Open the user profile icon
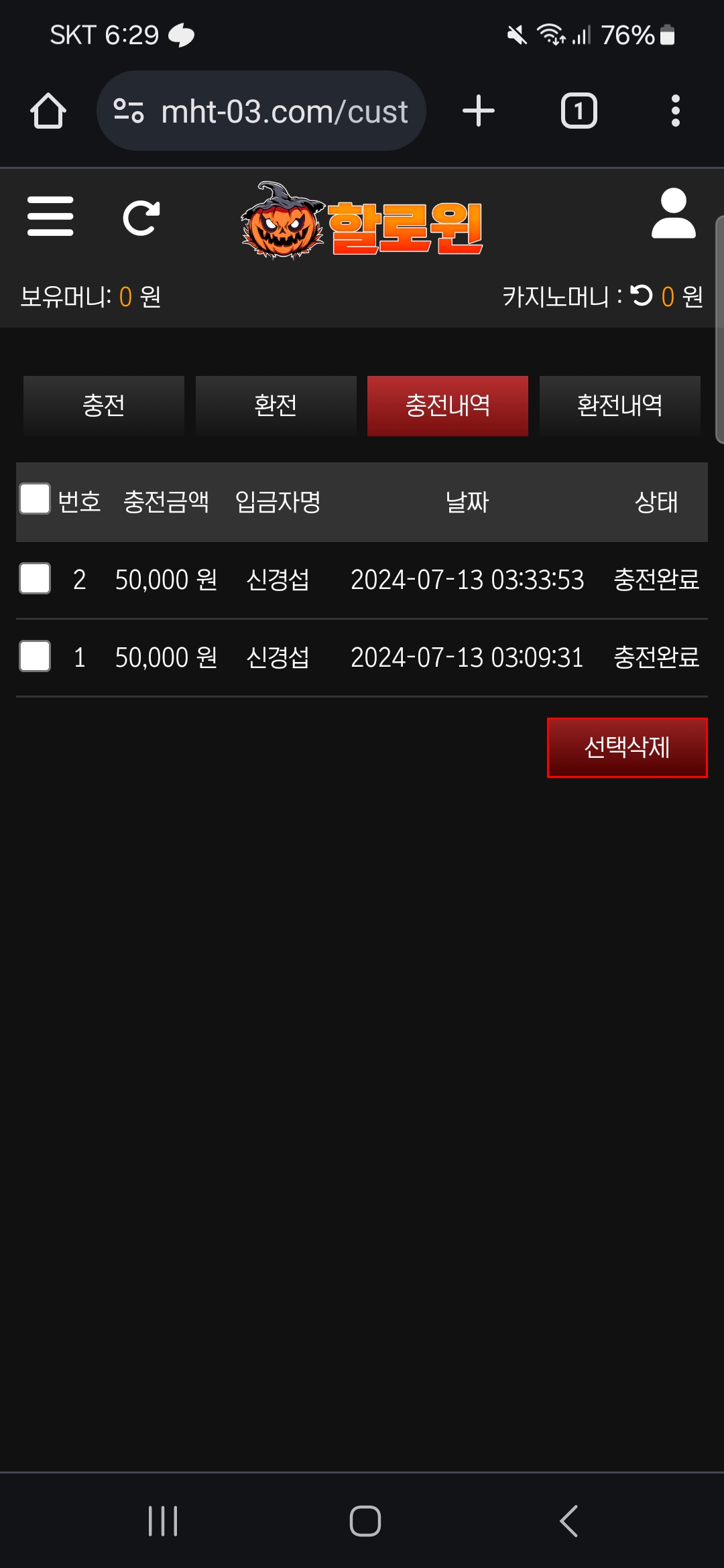 pyautogui.click(x=673, y=213)
